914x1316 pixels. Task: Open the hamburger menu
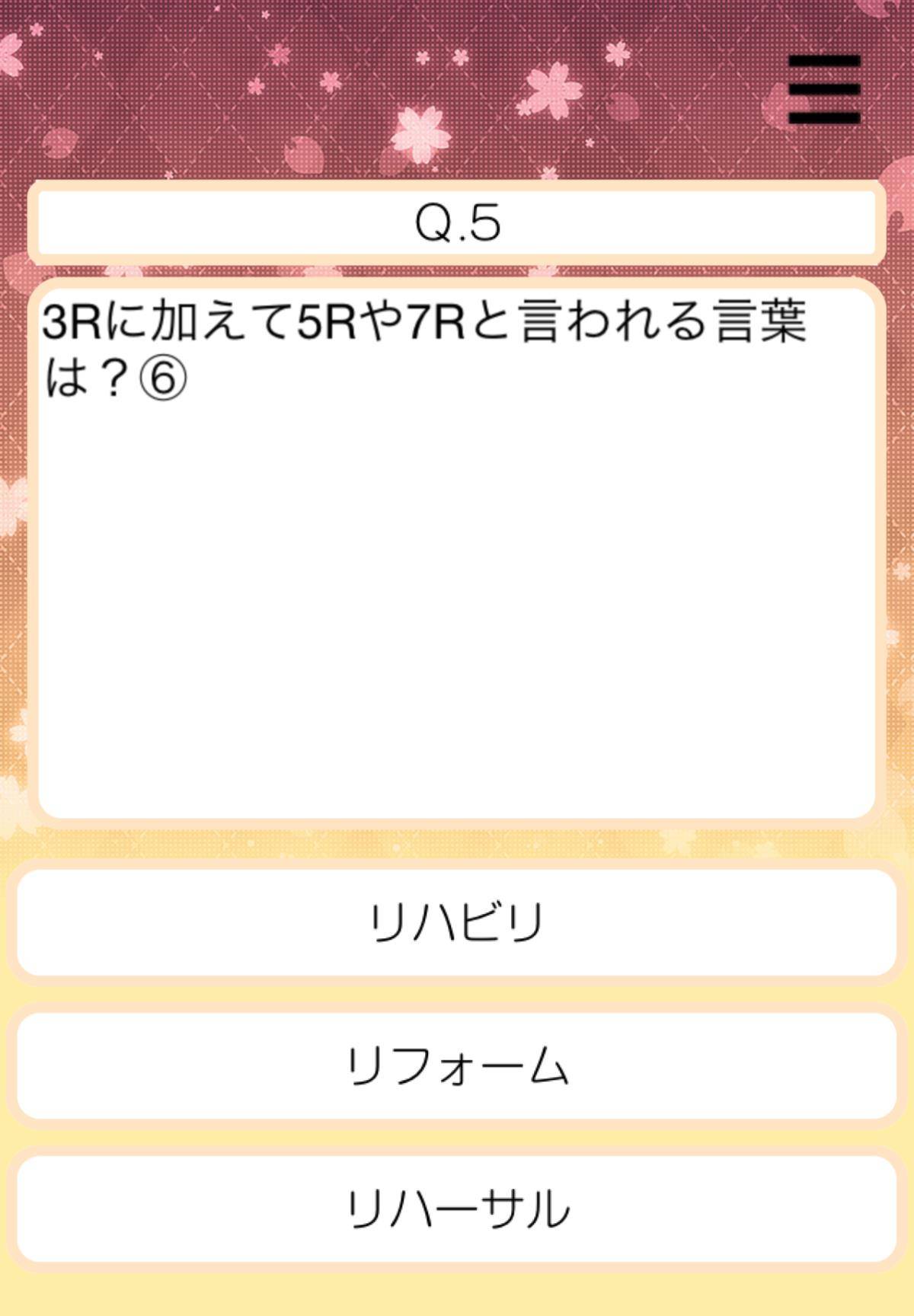824,90
